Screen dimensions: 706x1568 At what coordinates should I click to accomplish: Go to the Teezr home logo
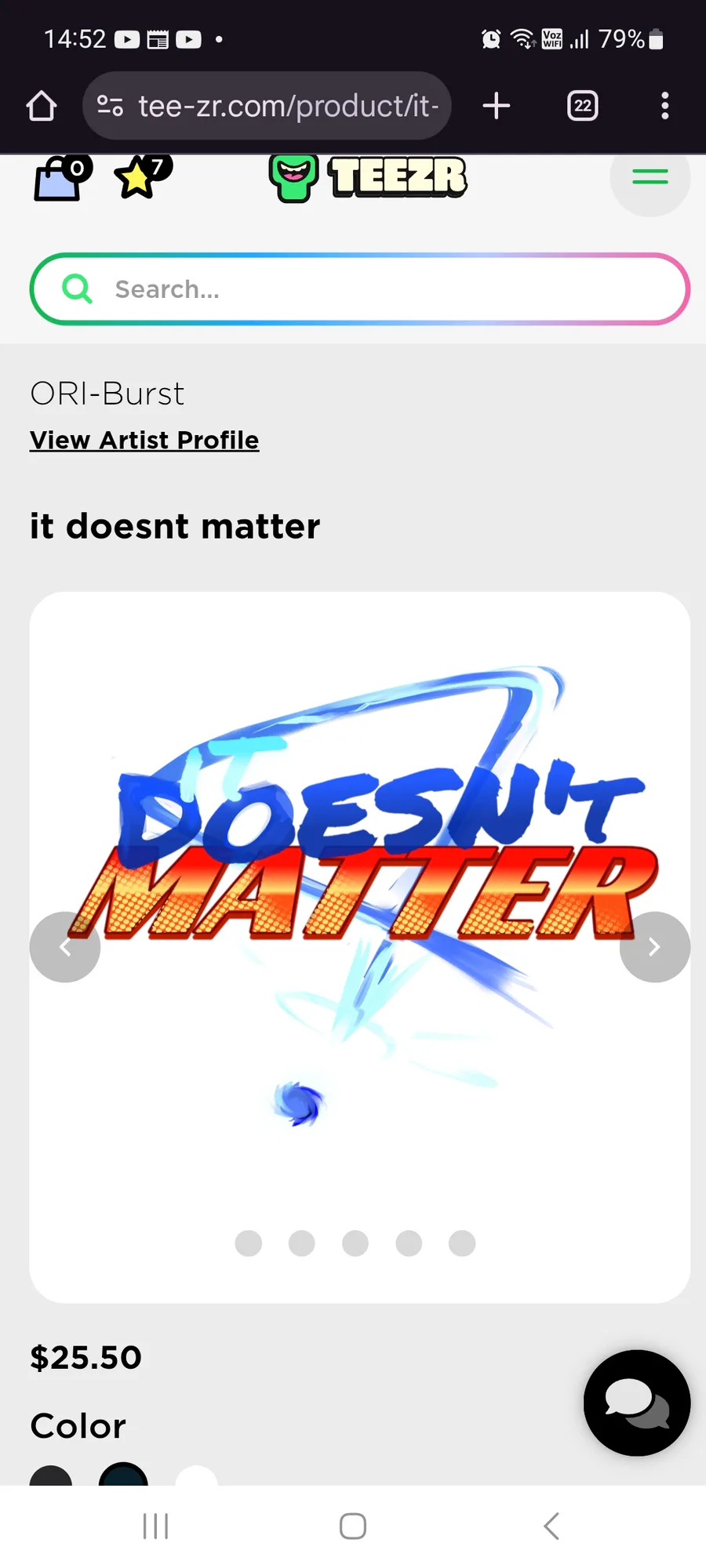coord(368,177)
